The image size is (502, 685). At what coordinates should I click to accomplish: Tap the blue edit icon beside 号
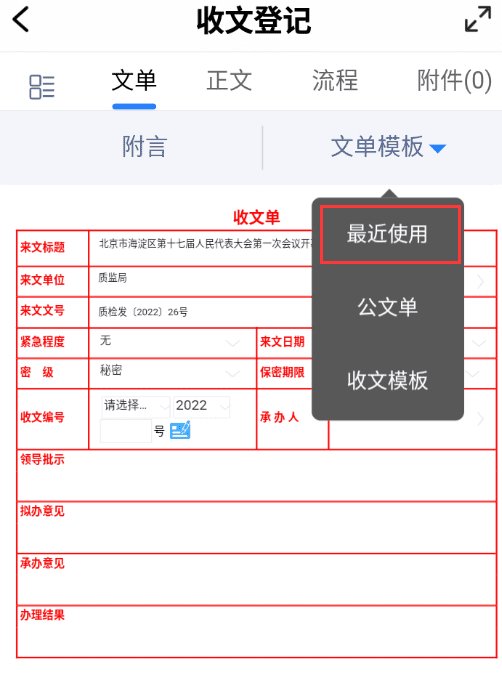pyautogui.click(x=180, y=430)
